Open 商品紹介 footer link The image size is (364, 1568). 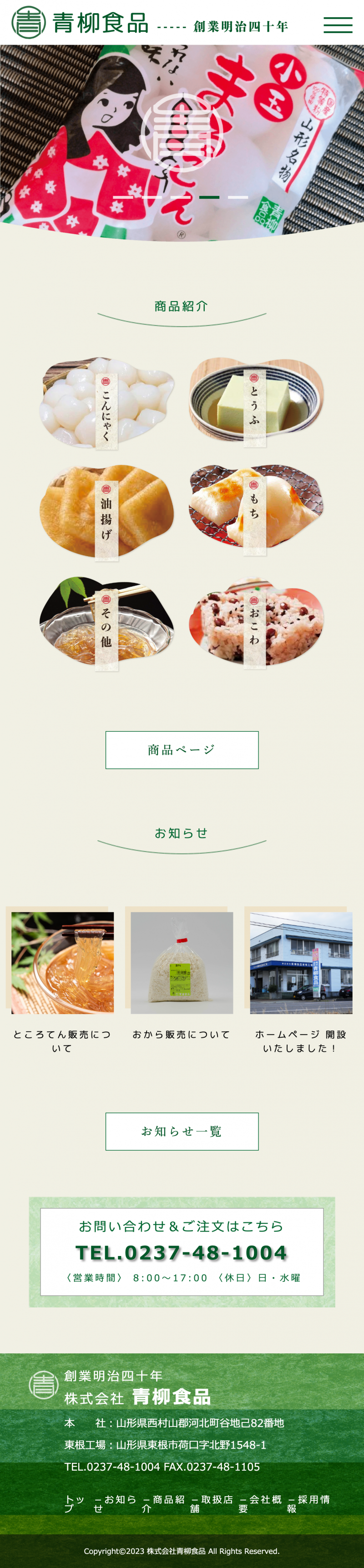(163, 1503)
